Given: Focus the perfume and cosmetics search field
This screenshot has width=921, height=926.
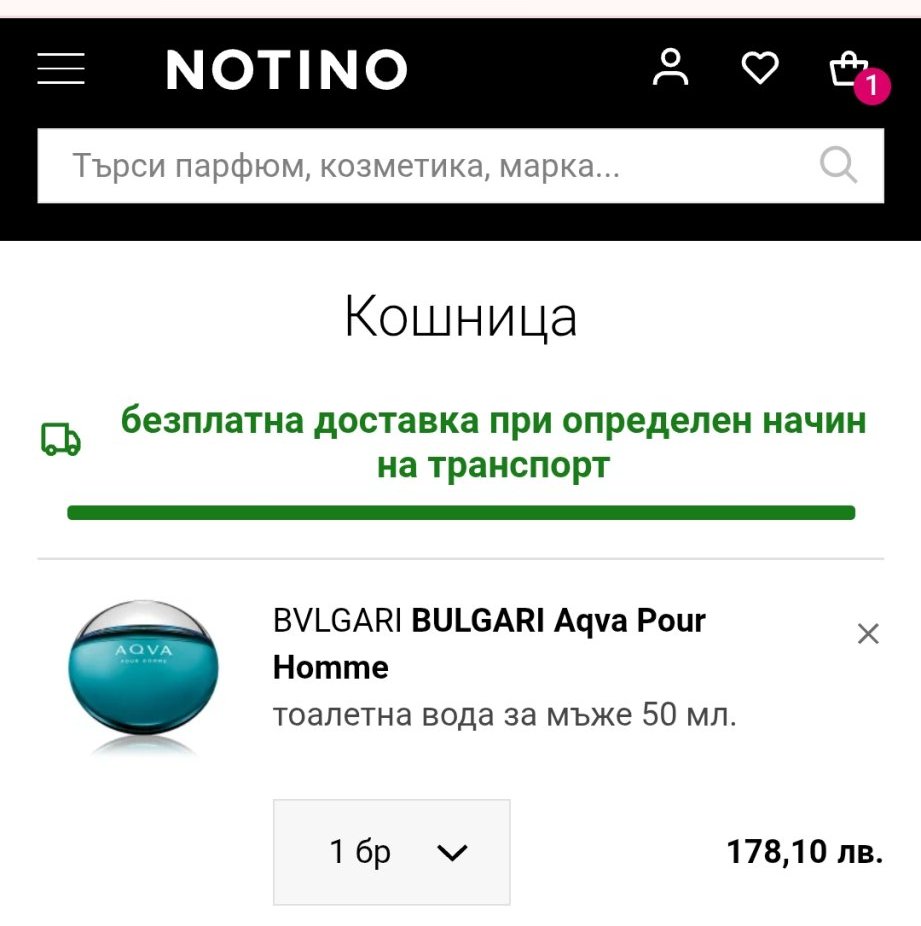Looking at the screenshot, I should (x=420, y=165).
